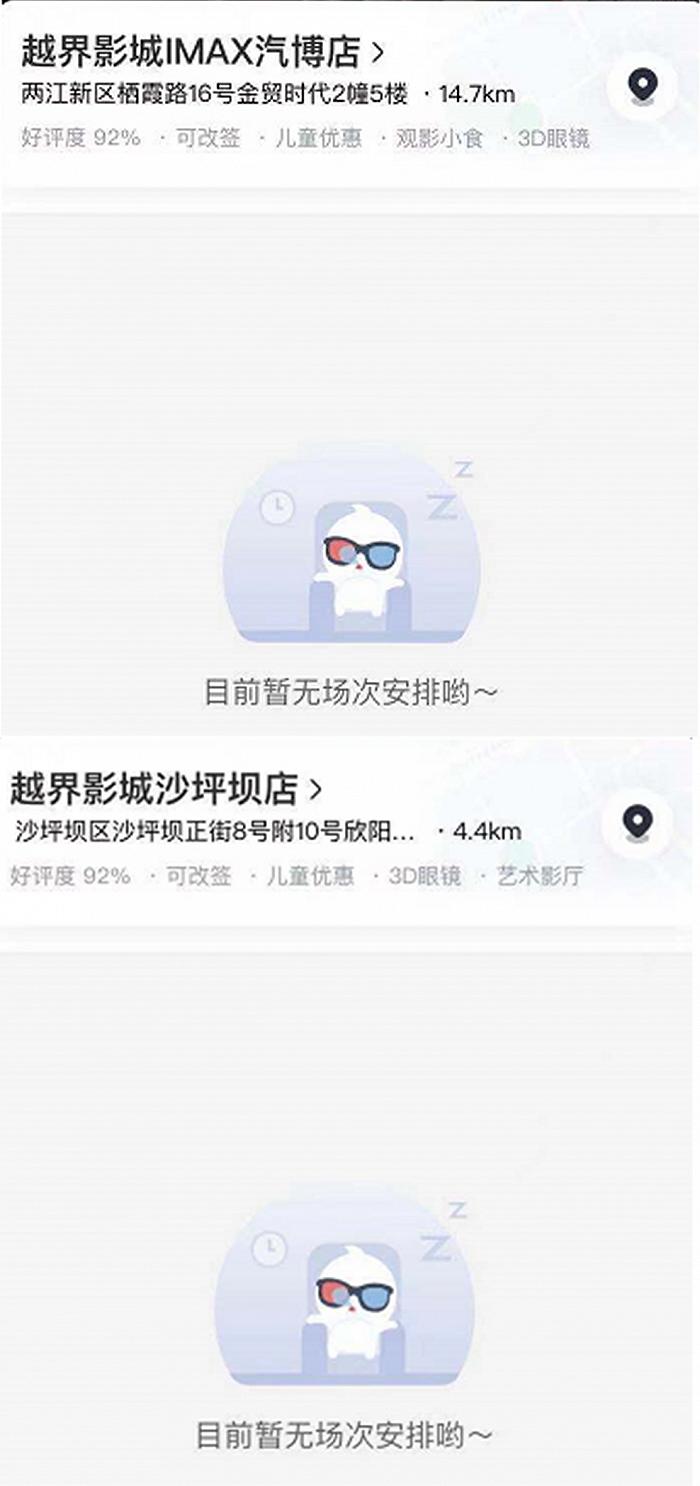The height and width of the screenshot is (1486, 700).
Task: Open 越界影城IMAX汽博店 cinema details
Action: pyautogui.click(x=200, y=52)
